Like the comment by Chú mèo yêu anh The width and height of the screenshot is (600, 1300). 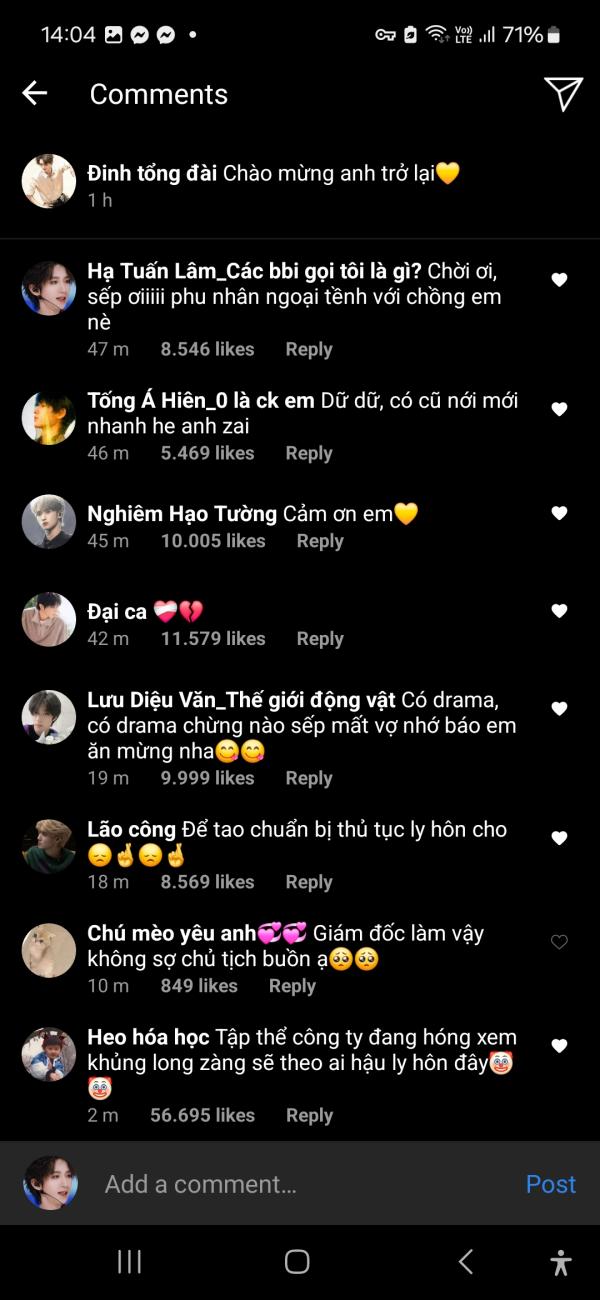(559, 942)
